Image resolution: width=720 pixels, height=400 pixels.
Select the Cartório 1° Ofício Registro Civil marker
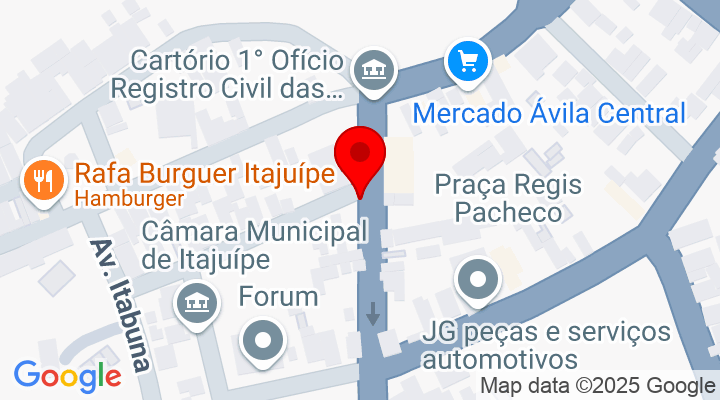376,70
